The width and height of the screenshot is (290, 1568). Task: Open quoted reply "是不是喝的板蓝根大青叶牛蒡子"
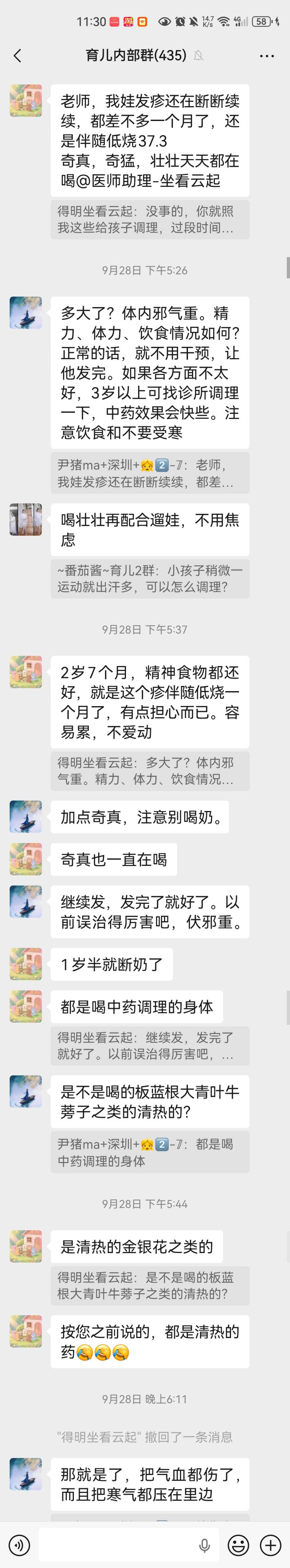click(150, 1285)
